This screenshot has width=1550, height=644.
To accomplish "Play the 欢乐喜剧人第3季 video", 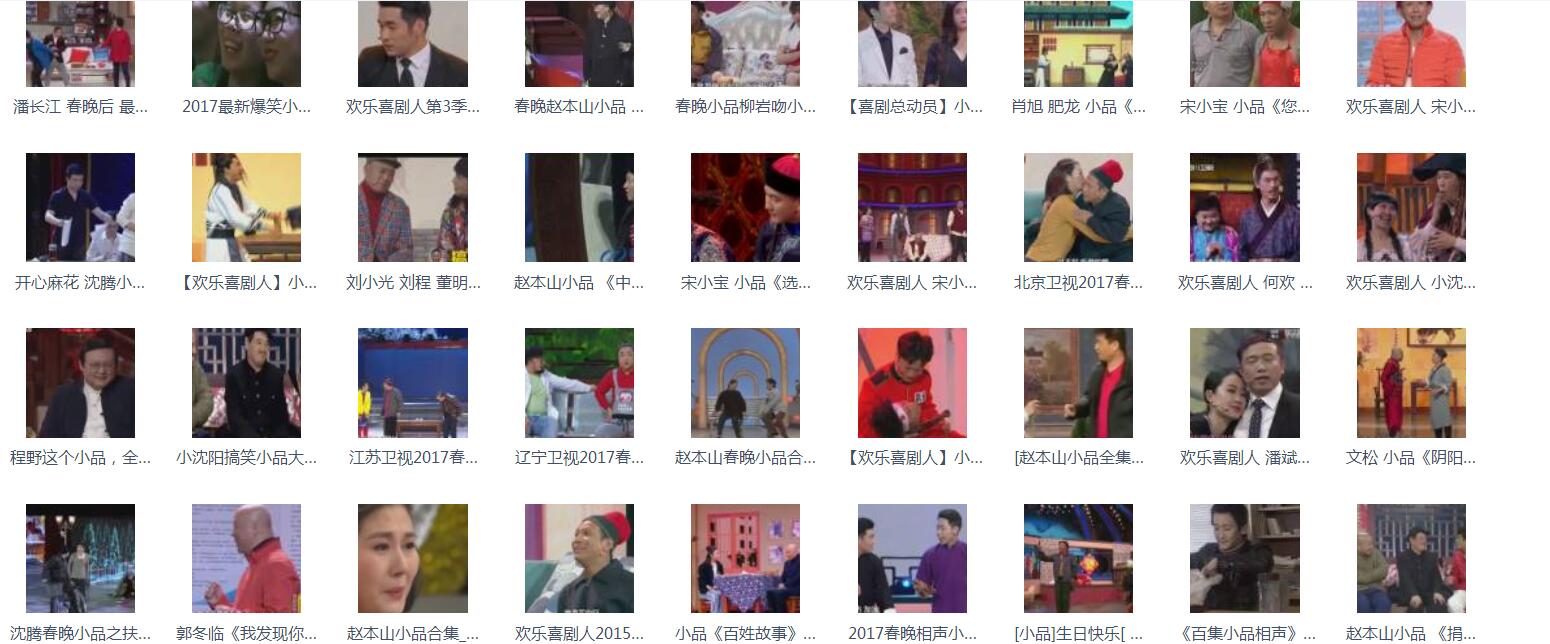I will pyautogui.click(x=413, y=44).
